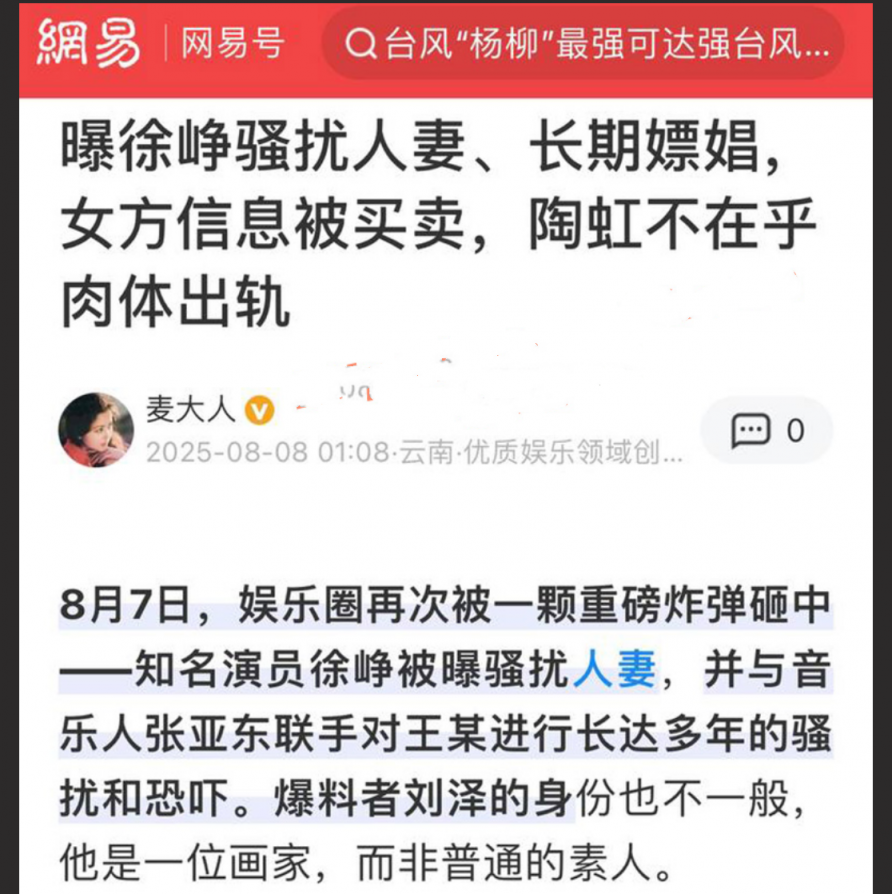Open the comments button showing 0
The image size is (892, 894).
click(767, 431)
